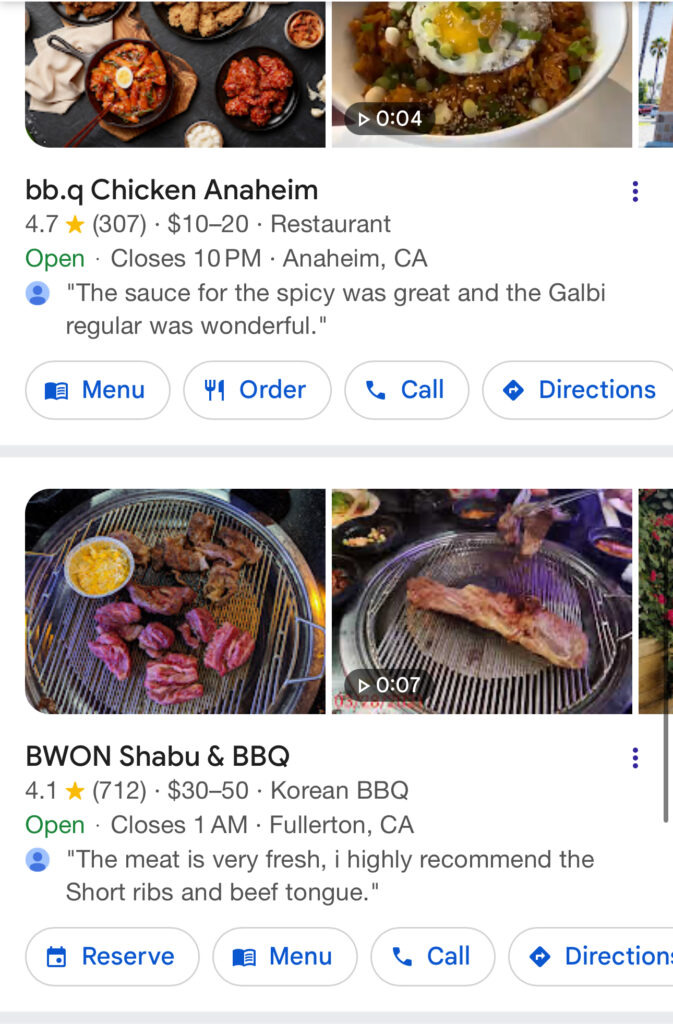Open the bb.q Chicken Anaheim listing
673x1024 pixels.
(x=171, y=190)
